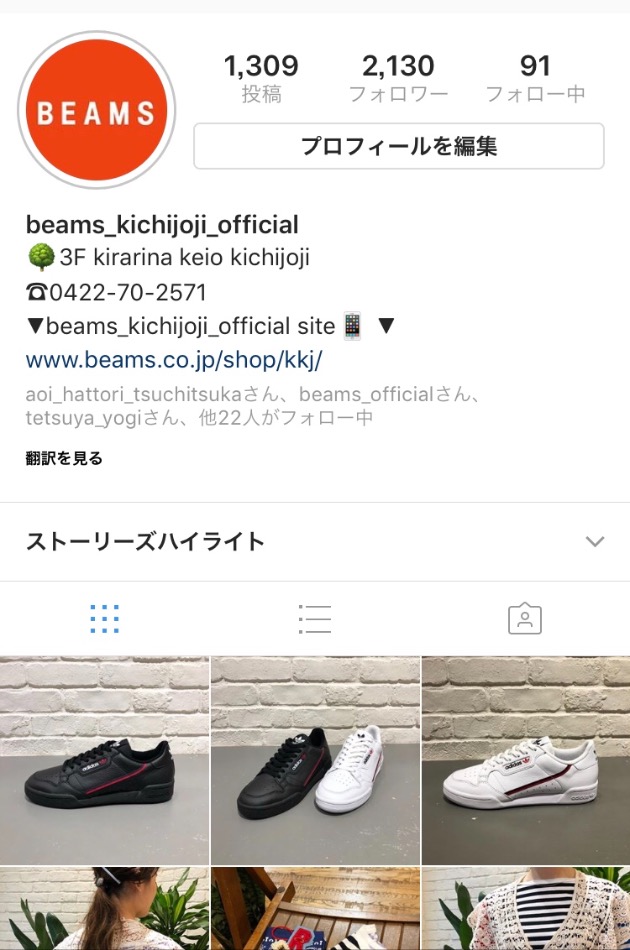The width and height of the screenshot is (630, 950).
Task: Tap the プロフィールを編集 button
Action: (398, 147)
